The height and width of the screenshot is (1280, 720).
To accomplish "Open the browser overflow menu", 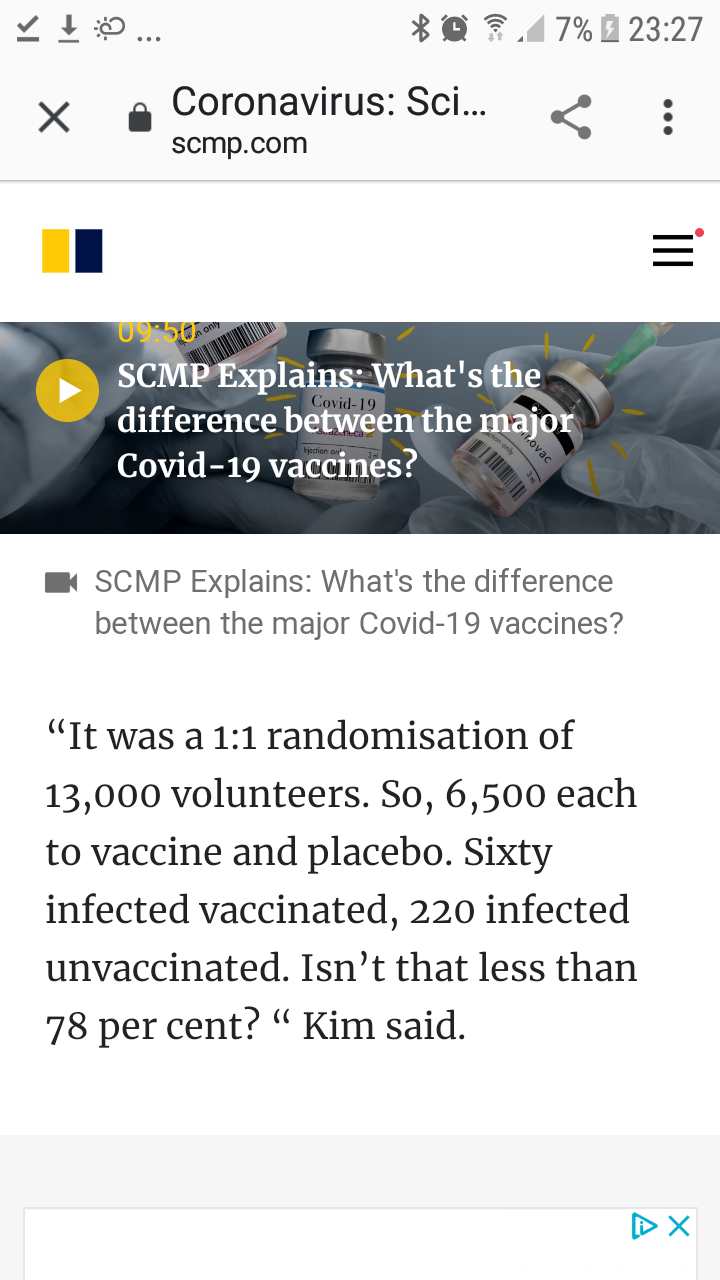I will (x=668, y=118).
